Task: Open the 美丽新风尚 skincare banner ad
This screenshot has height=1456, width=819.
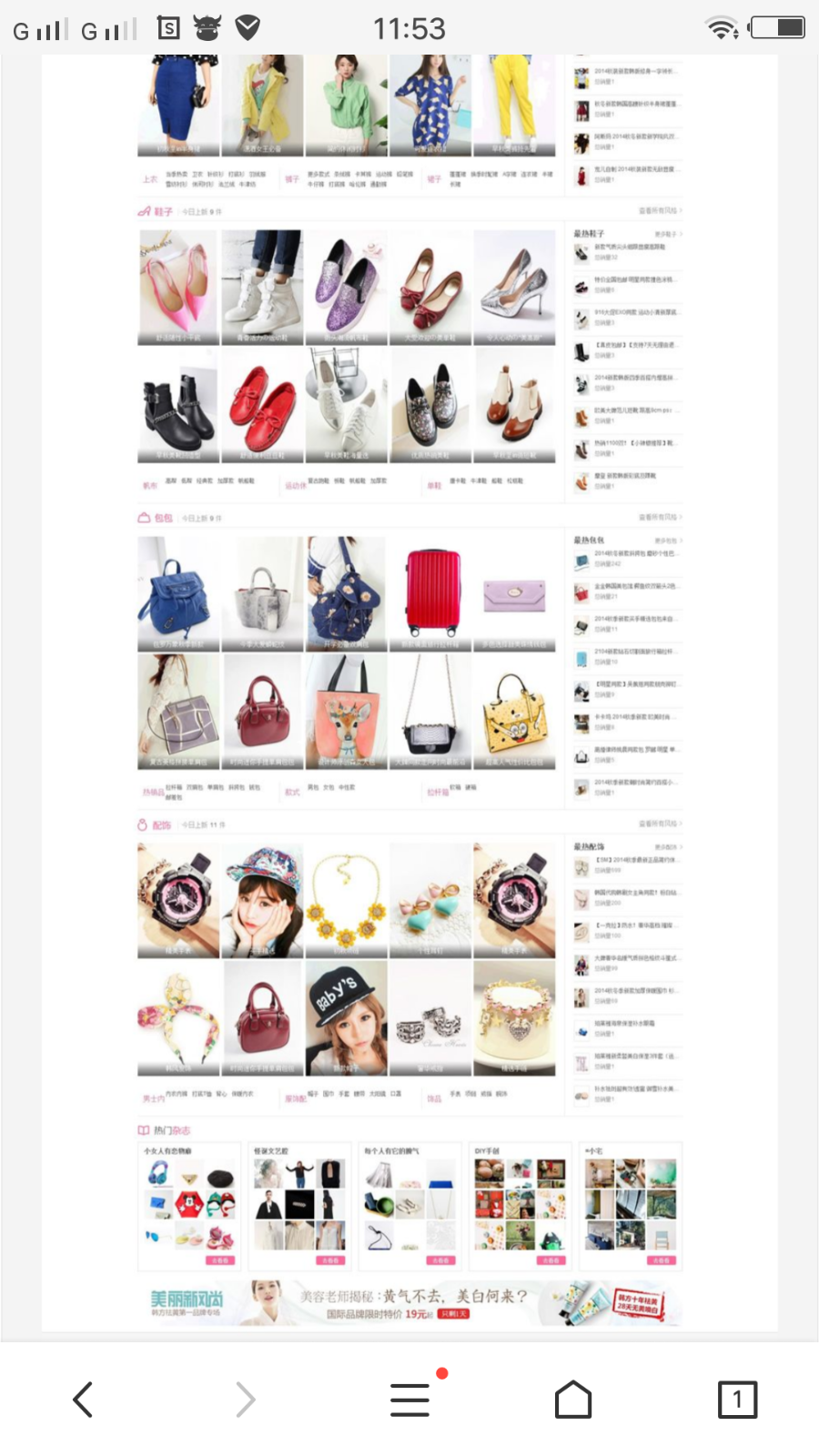Action: pos(409,1302)
